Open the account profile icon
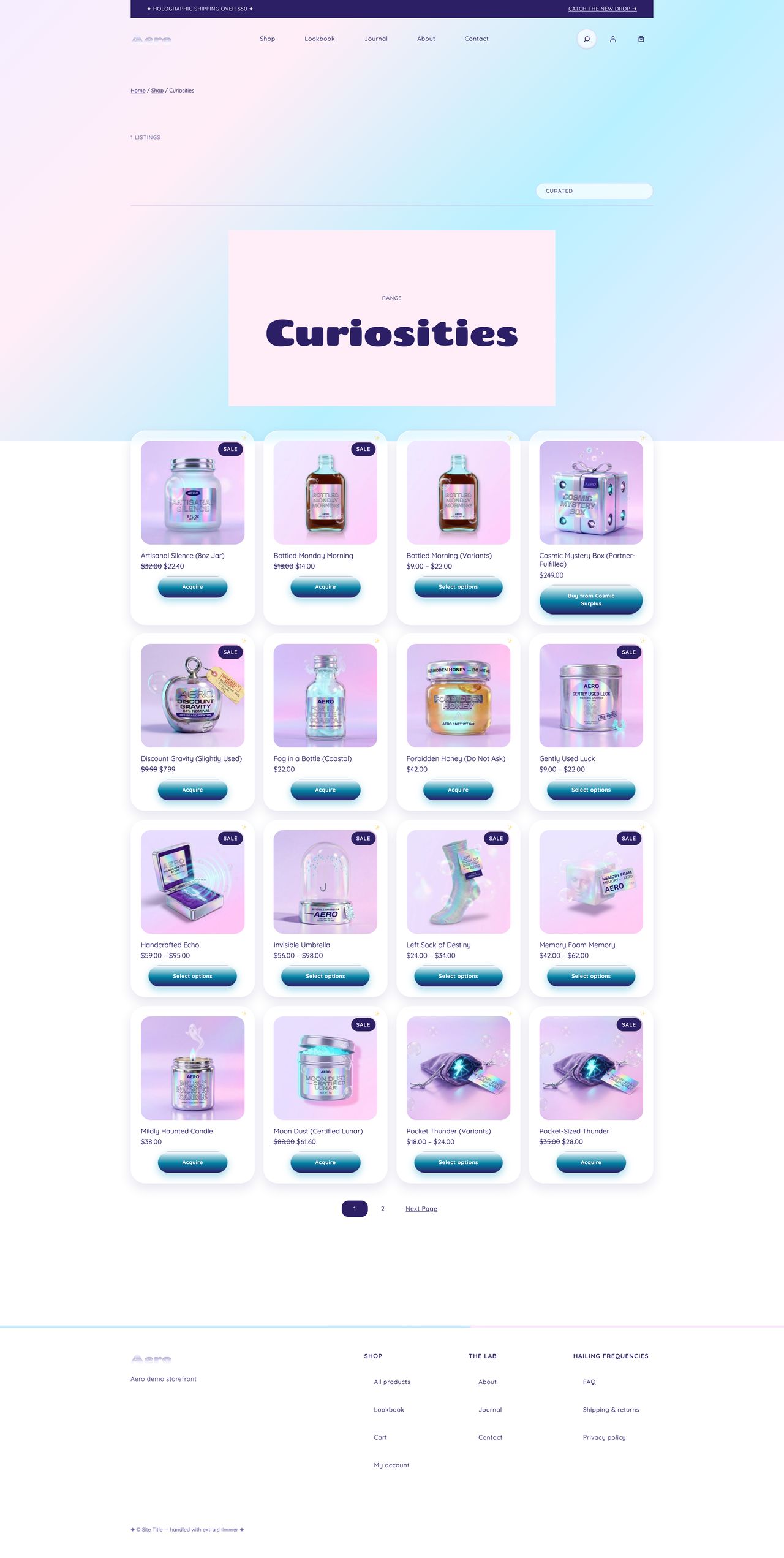The height and width of the screenshot is (1558, 784). (612, 39)
